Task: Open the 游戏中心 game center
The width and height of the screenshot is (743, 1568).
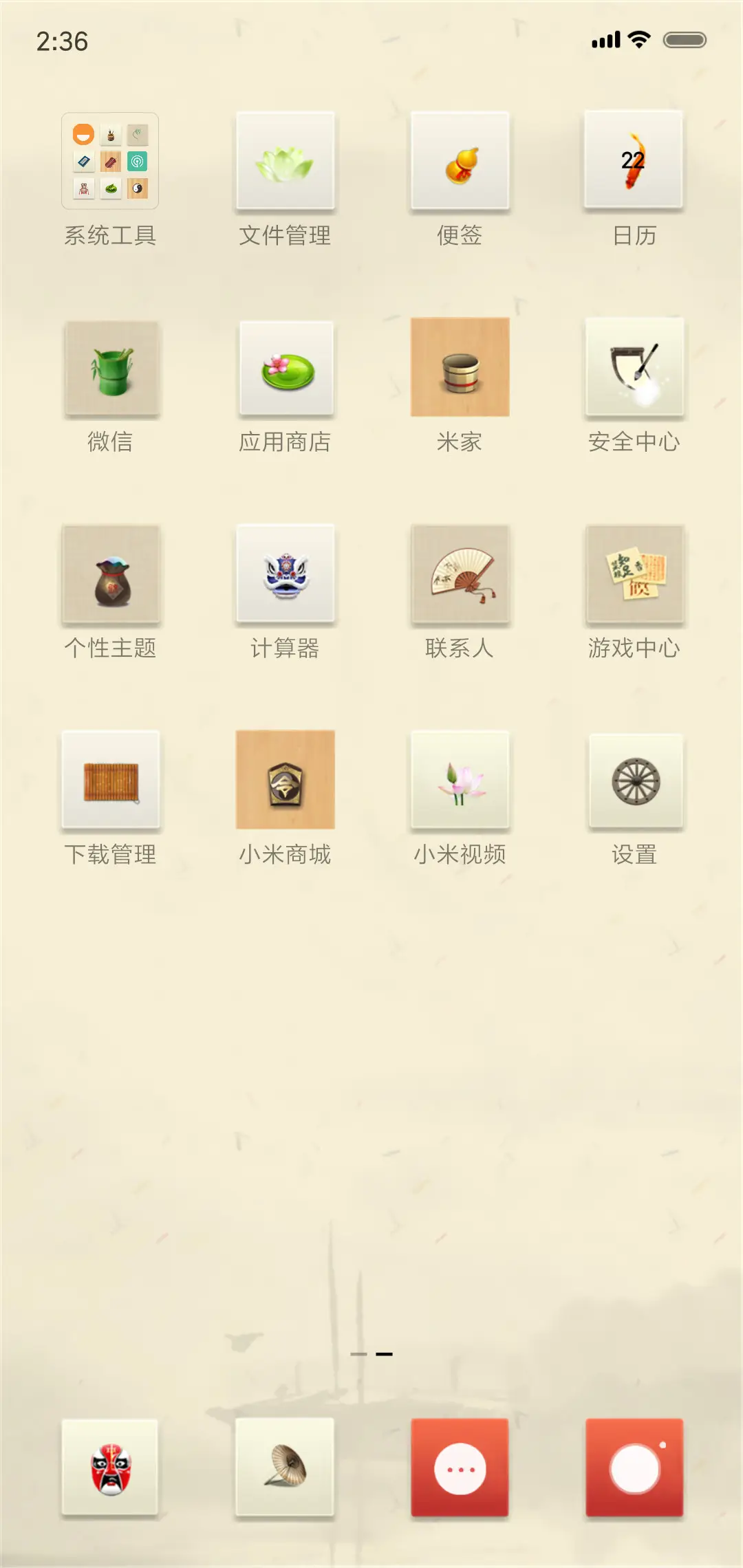Action: pos(634,574)
